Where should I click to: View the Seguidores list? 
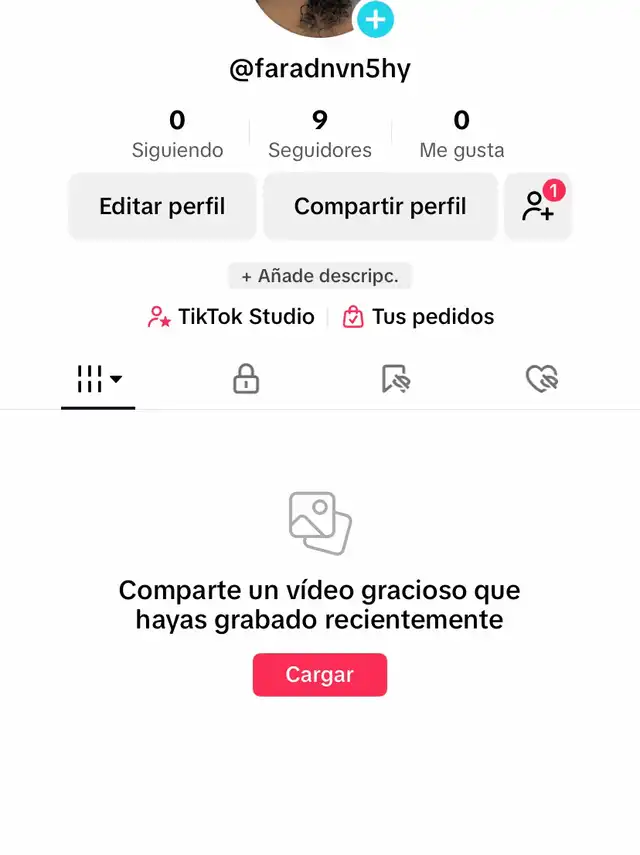click(320, 135)
